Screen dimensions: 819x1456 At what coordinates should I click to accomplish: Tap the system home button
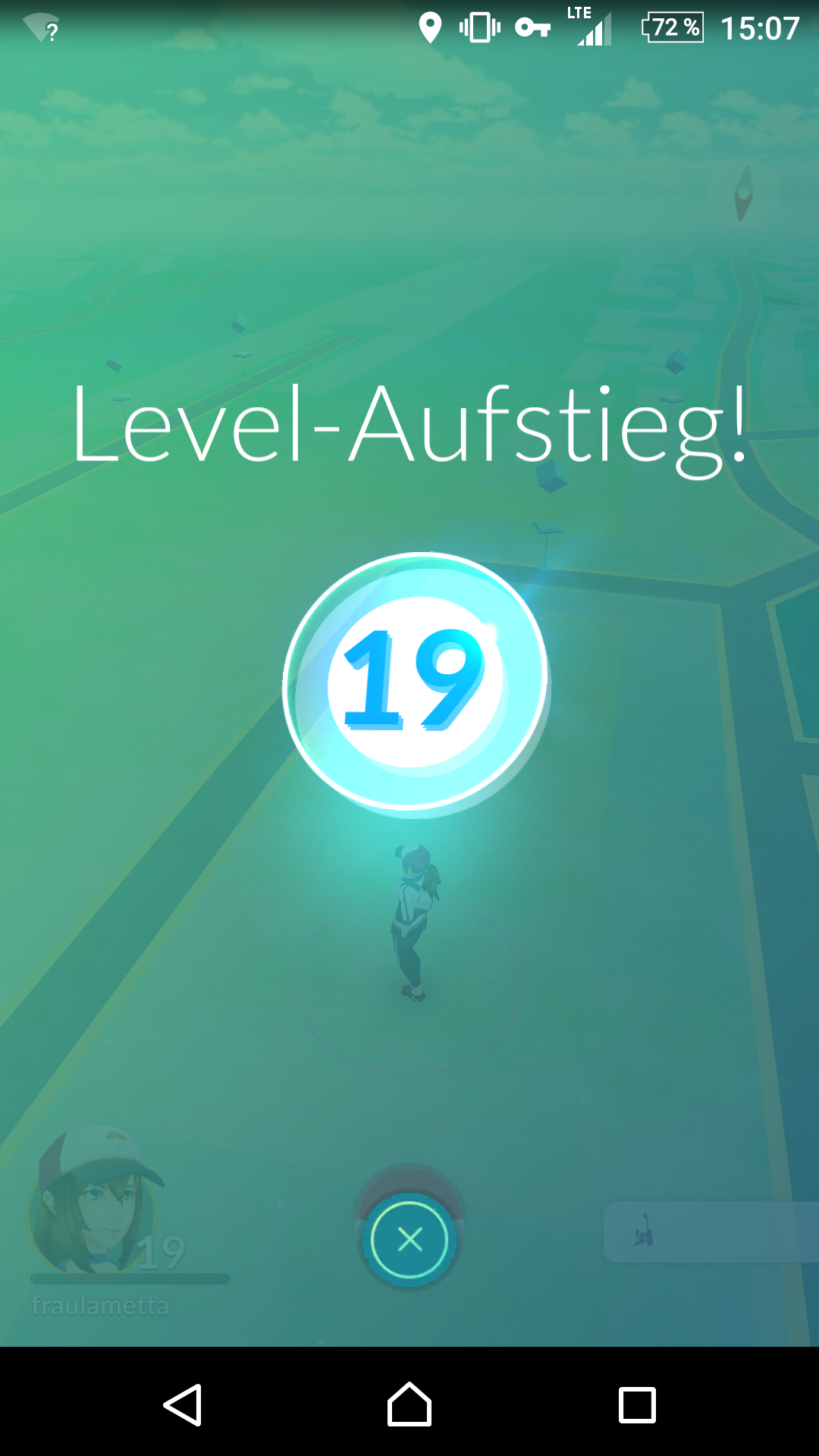pyautogui.click(x=409, y=1404)
